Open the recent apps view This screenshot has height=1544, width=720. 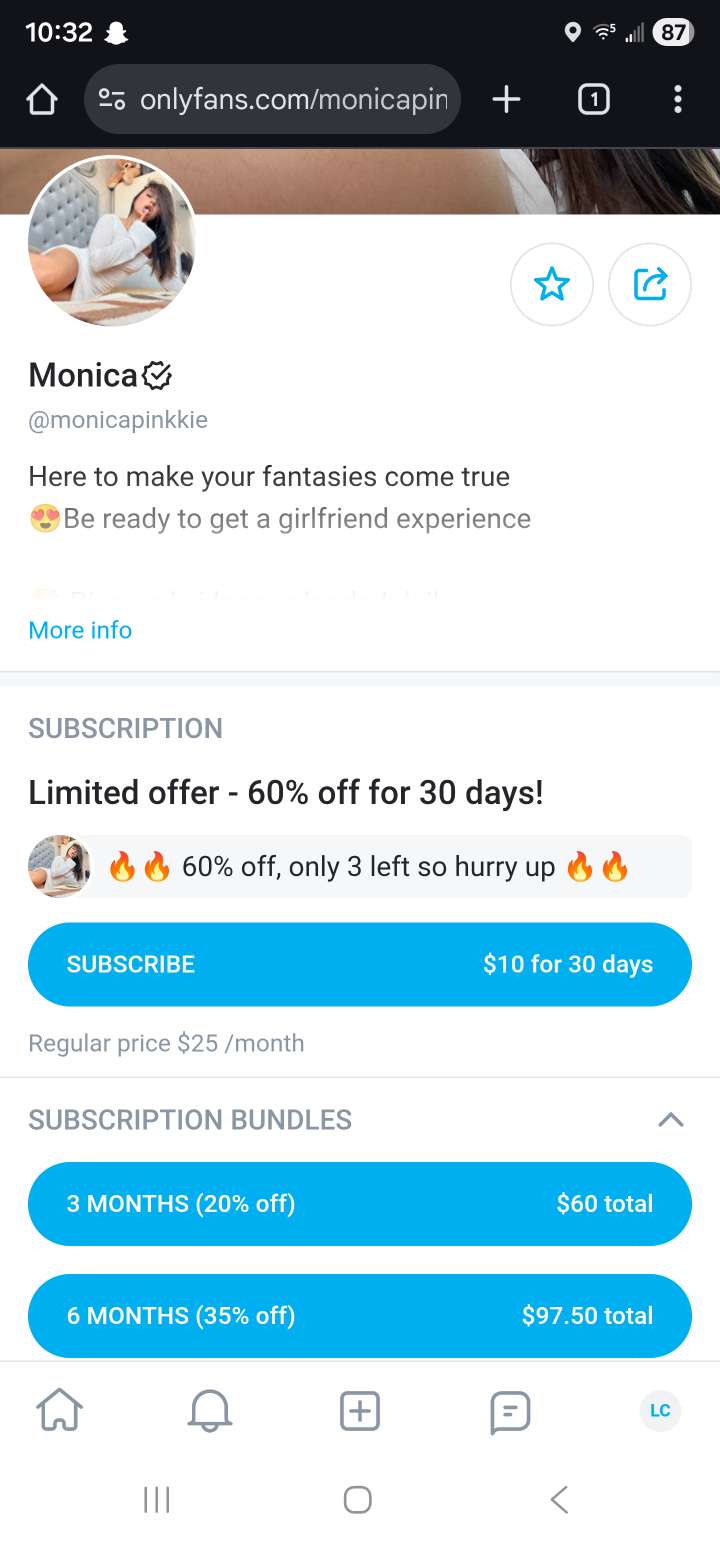(157, 1499)
